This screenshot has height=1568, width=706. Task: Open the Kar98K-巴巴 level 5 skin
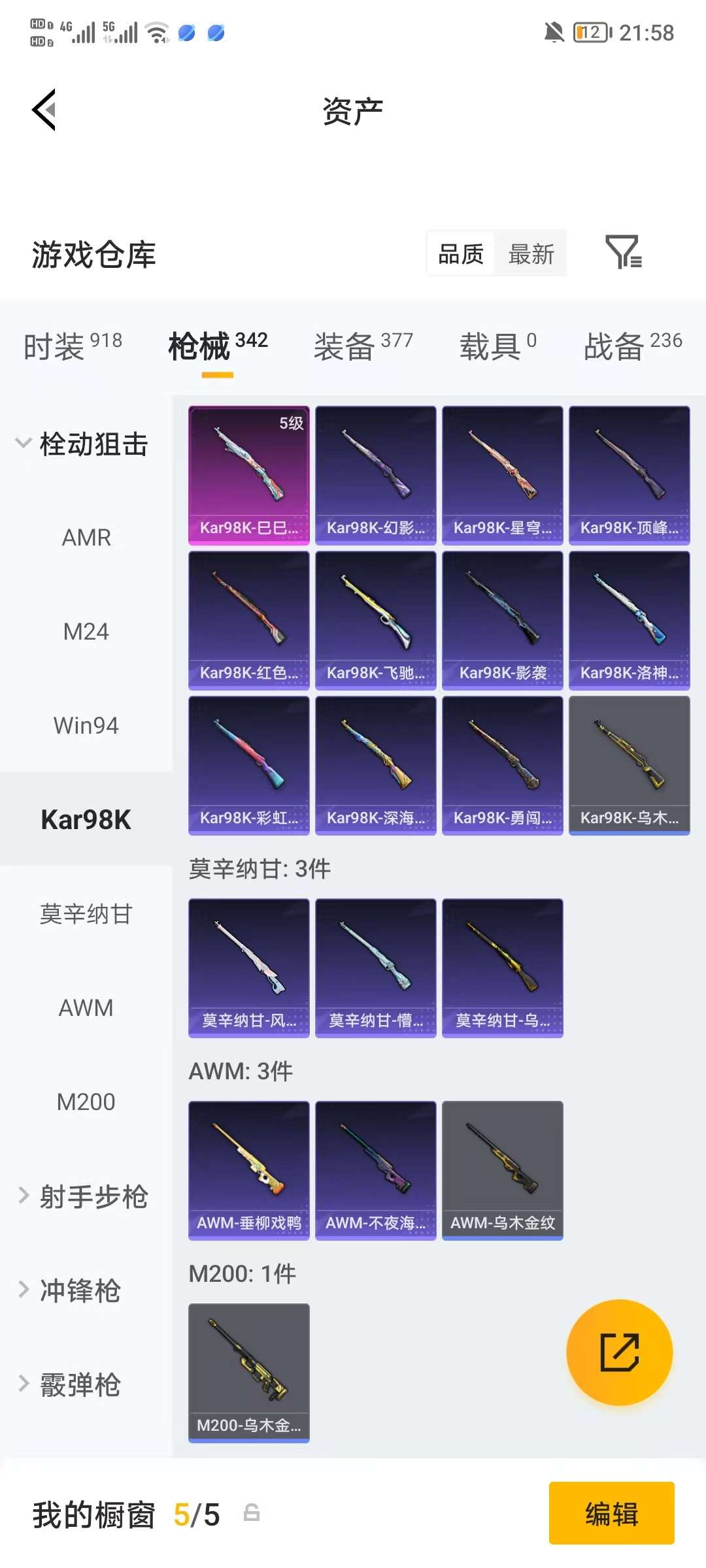coord(248,474)
